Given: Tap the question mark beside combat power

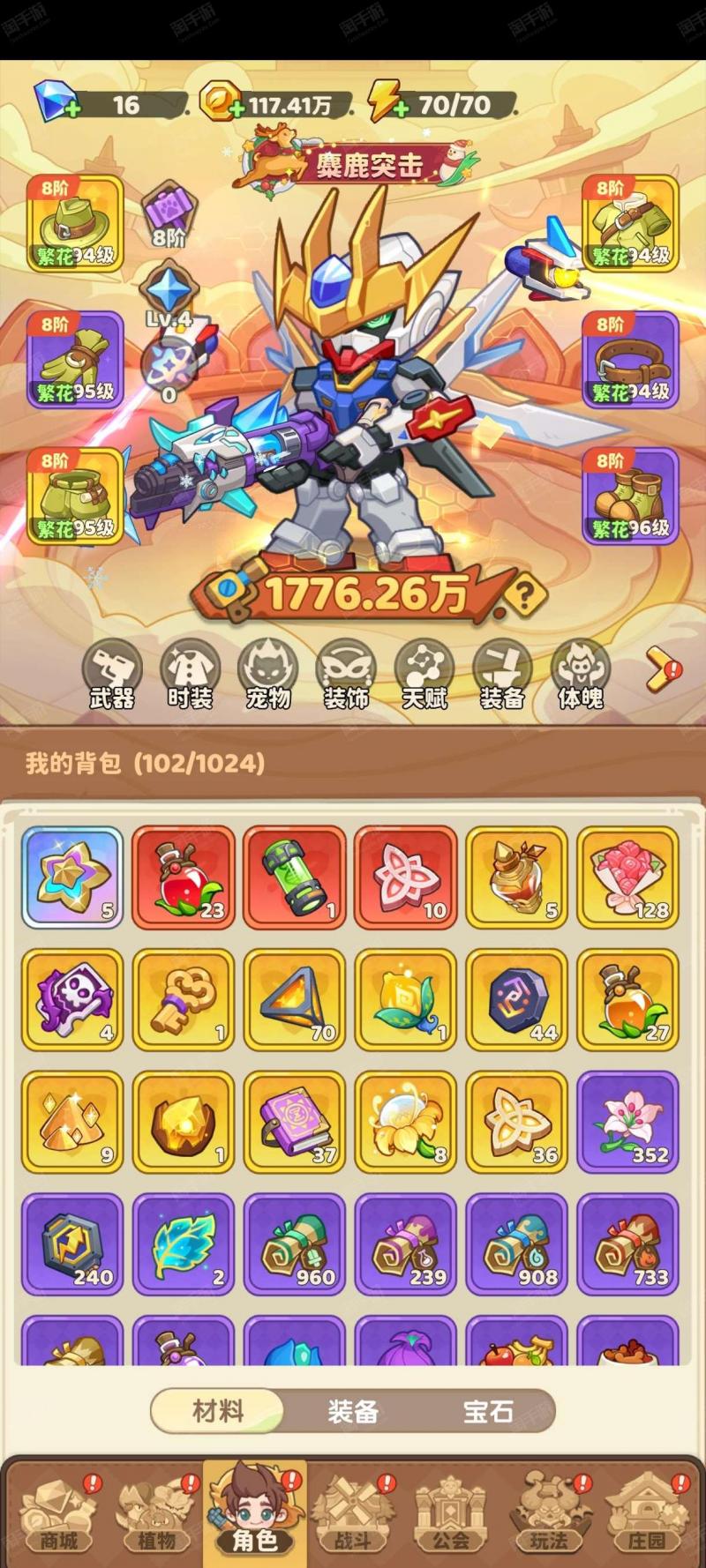Looking at the screenshot, I should point(524,597).
